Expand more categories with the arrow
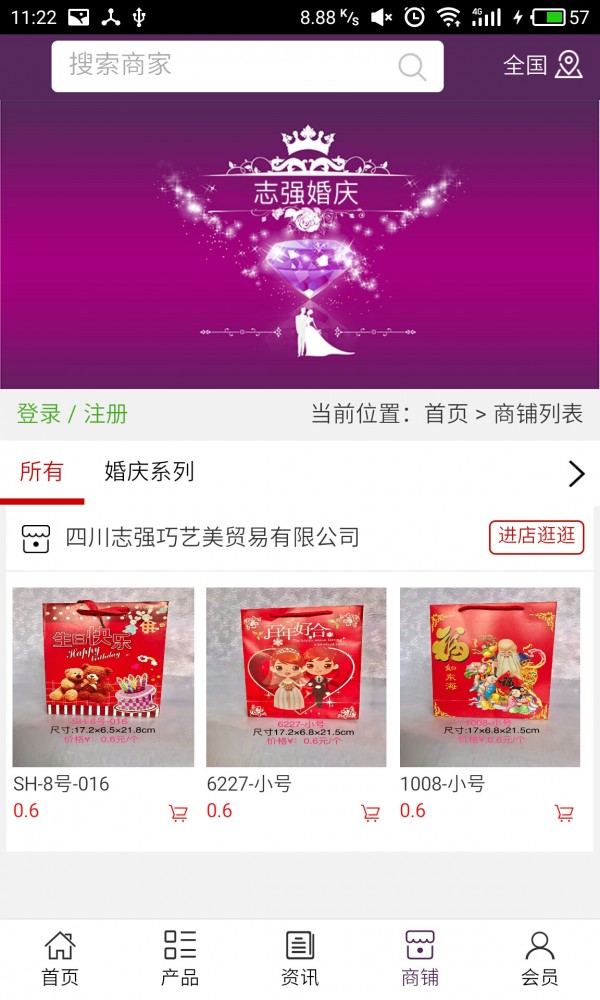 tap(576, 473)
